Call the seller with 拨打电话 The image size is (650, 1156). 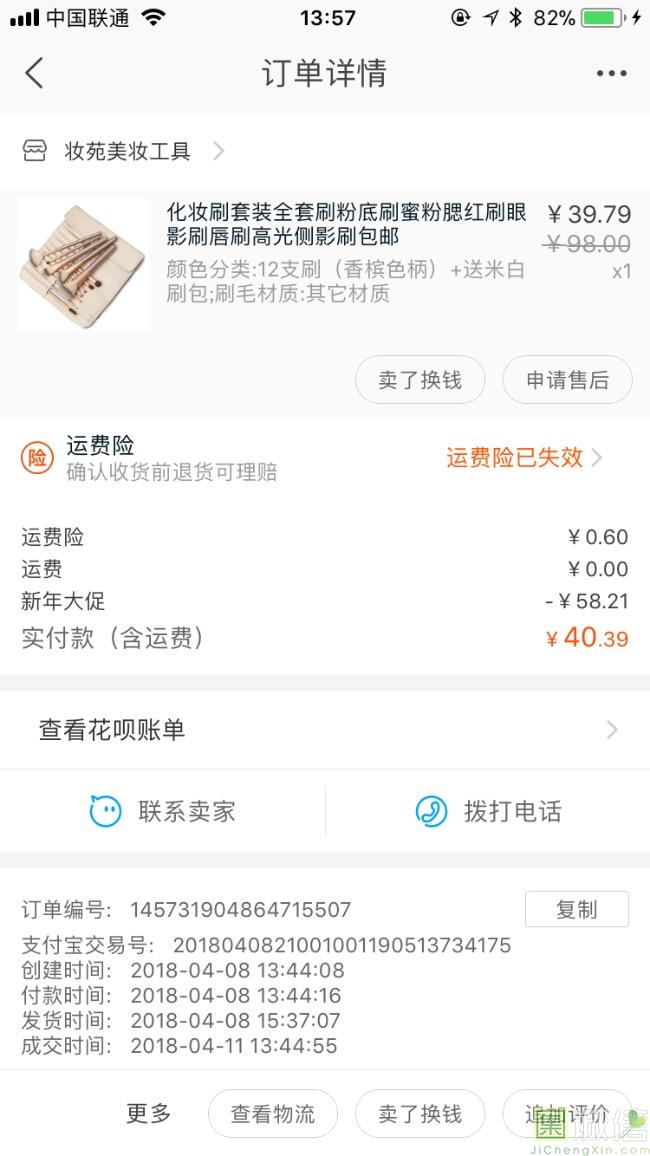point(488,811)
